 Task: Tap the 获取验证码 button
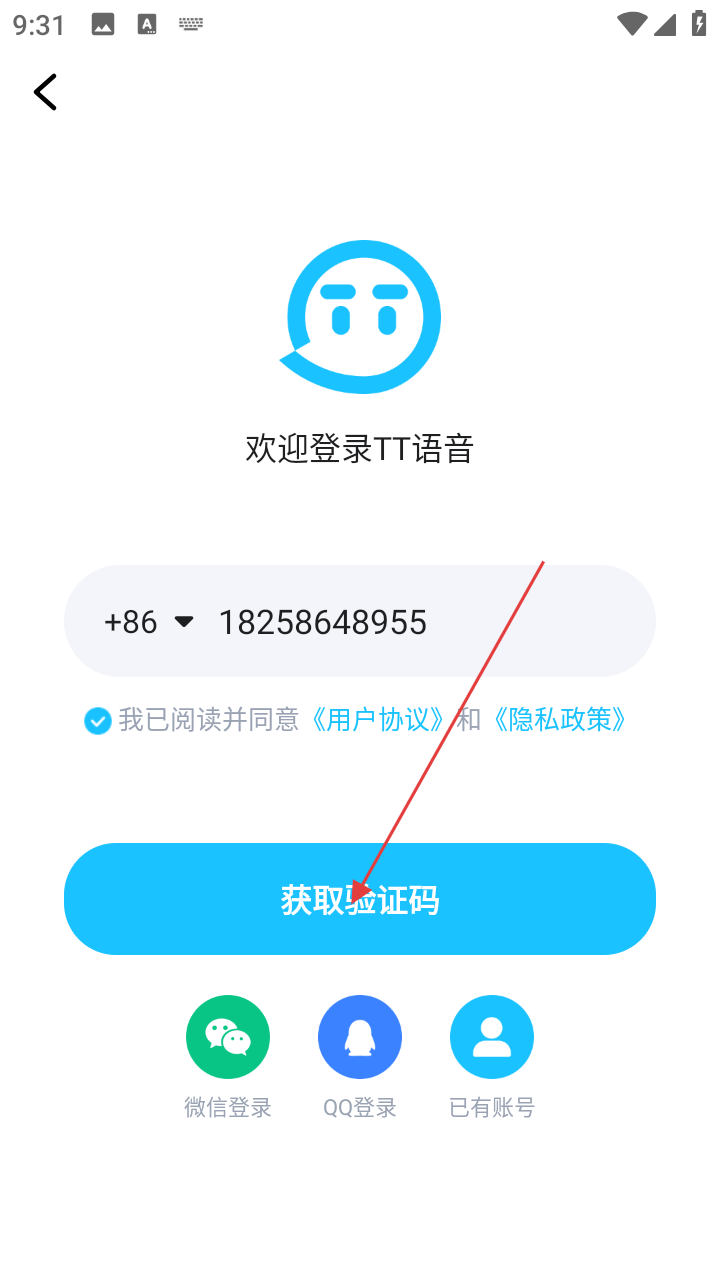tap(359, 899)
